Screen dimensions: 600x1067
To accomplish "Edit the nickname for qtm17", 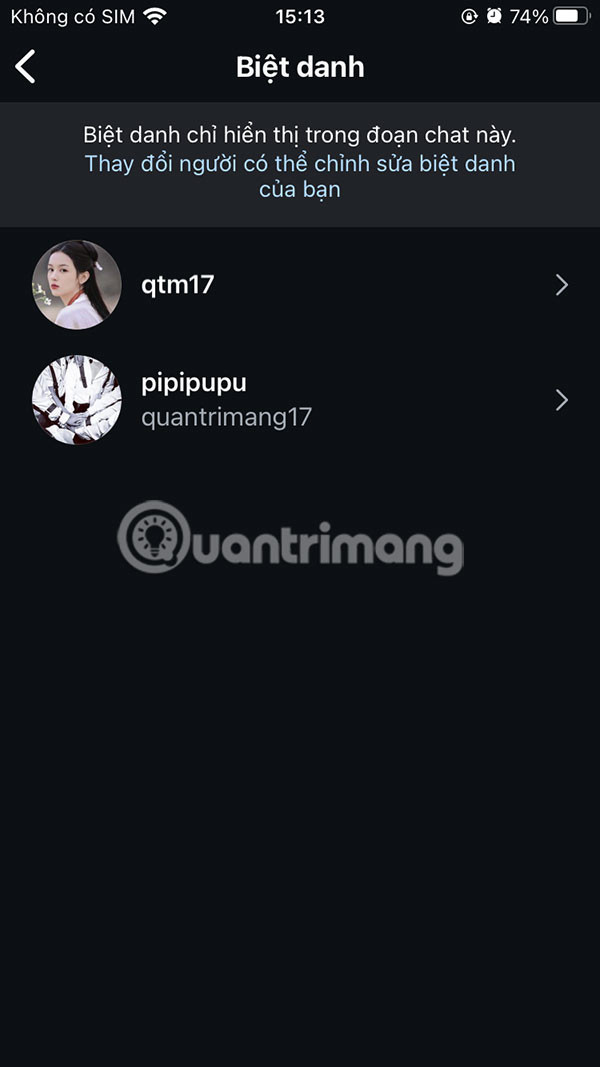I will (300, 285).
